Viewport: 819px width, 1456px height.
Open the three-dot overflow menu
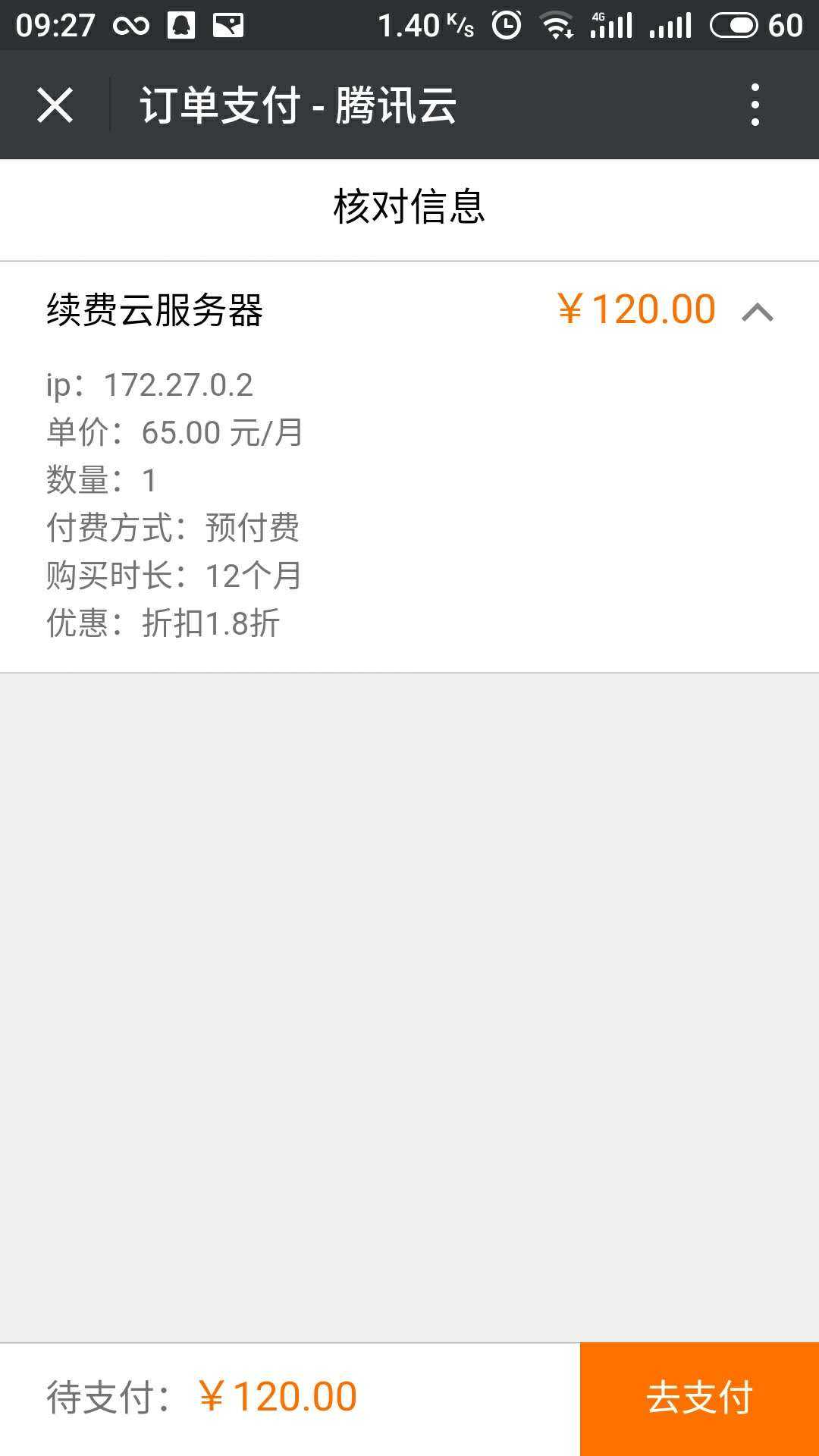pos(754,106)
